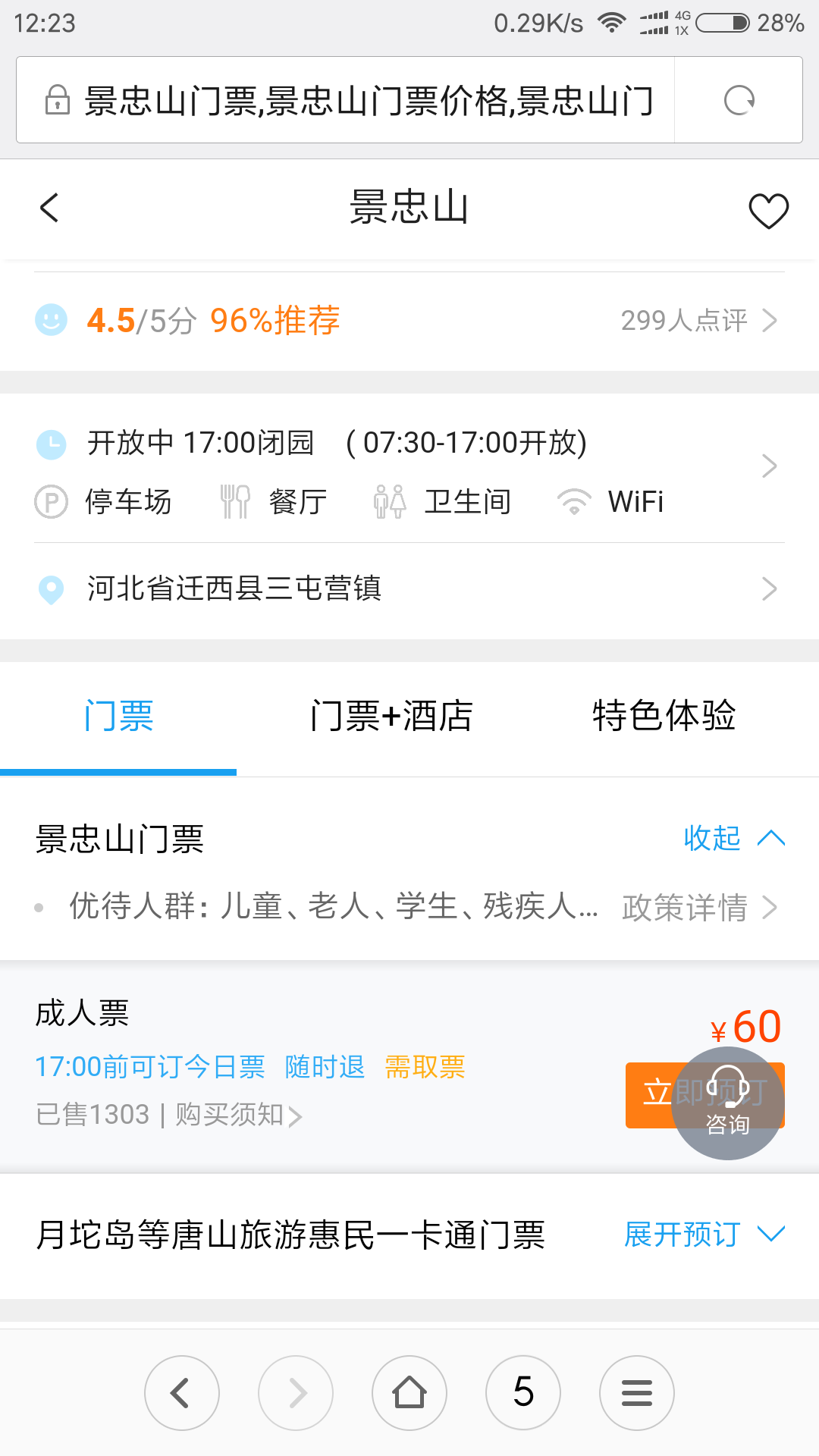Image resolution: width=819 pixels, height=1456 pixels.
Task: Open the 咨询 support bubble
Action: click(728, 1103)
